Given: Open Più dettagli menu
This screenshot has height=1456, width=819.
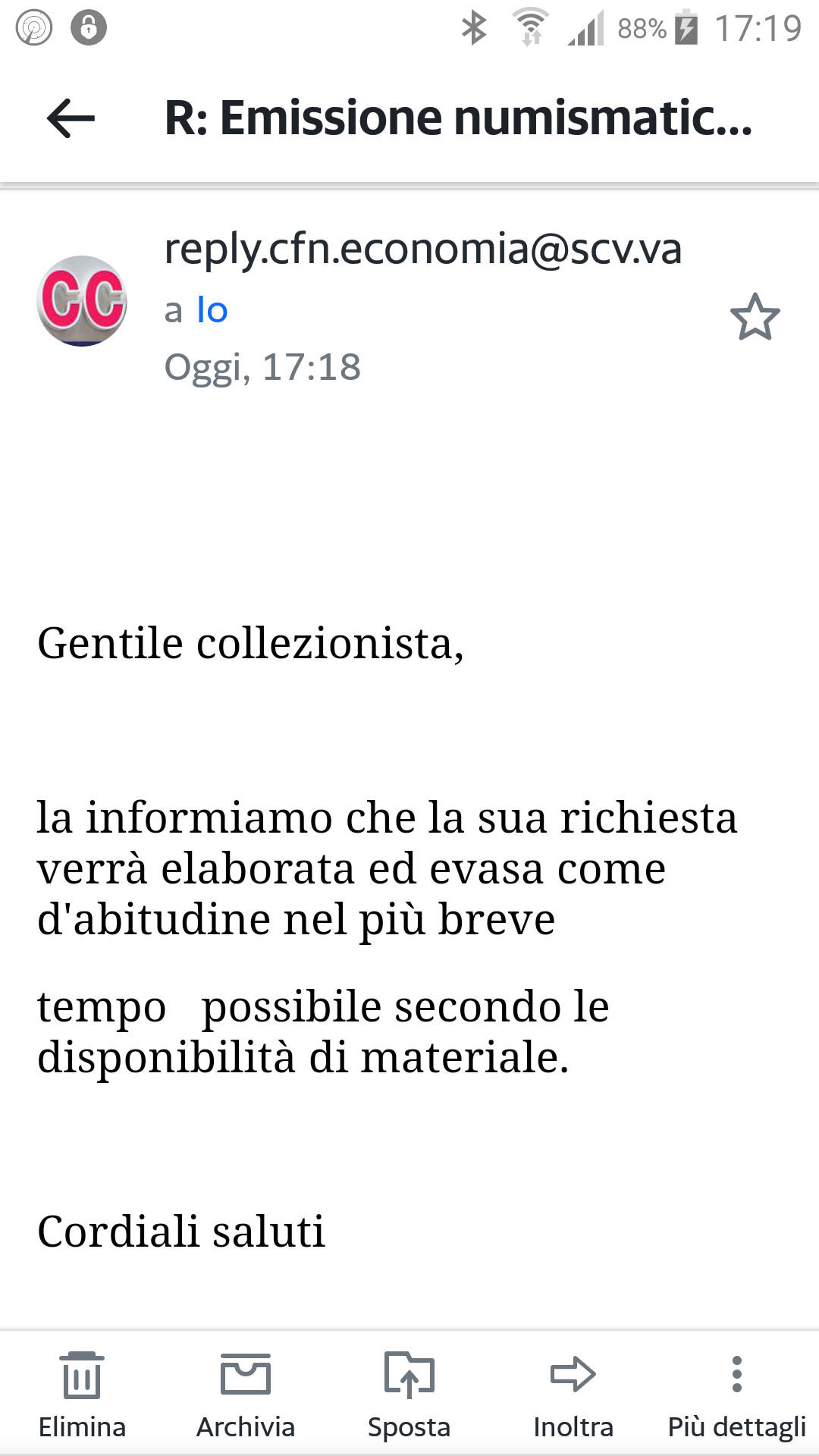Looking at the screenshot, I should (x=736, y=1394).
